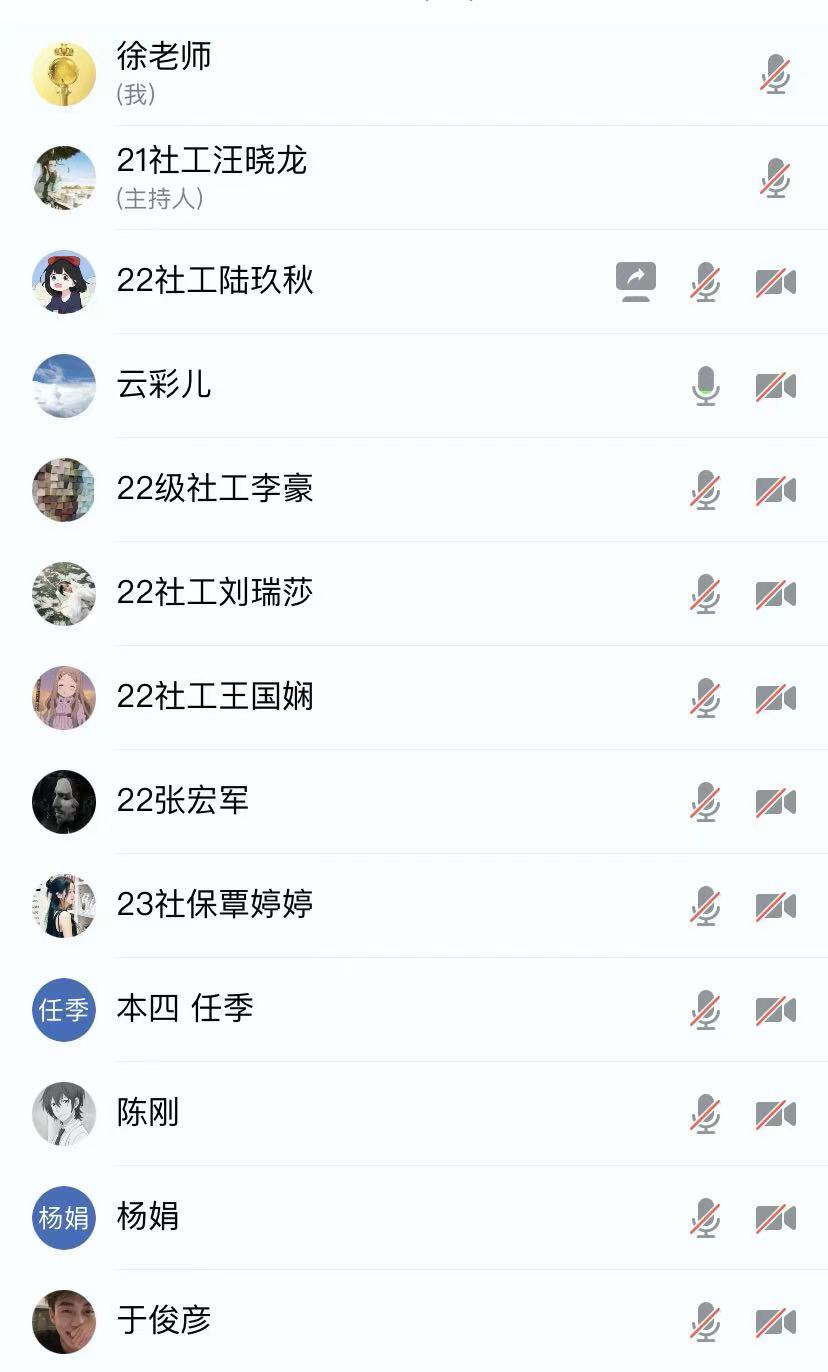The height and width of the screenshot is (1372, 828).
Task: Mute 云彩儿's active microphone
Action: [x=706, y=386]
